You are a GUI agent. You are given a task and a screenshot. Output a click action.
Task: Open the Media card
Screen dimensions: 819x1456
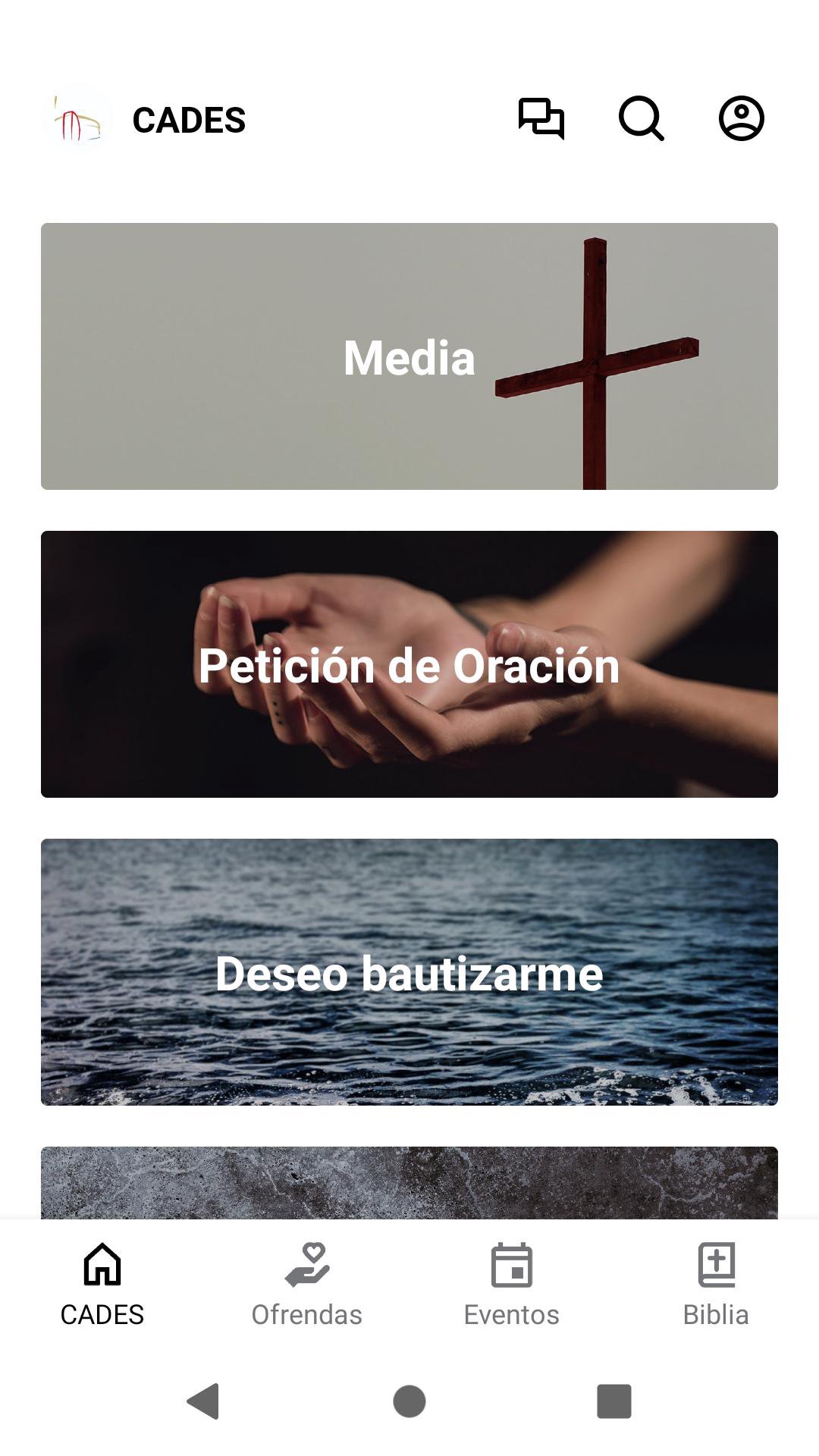pos(409,356)
